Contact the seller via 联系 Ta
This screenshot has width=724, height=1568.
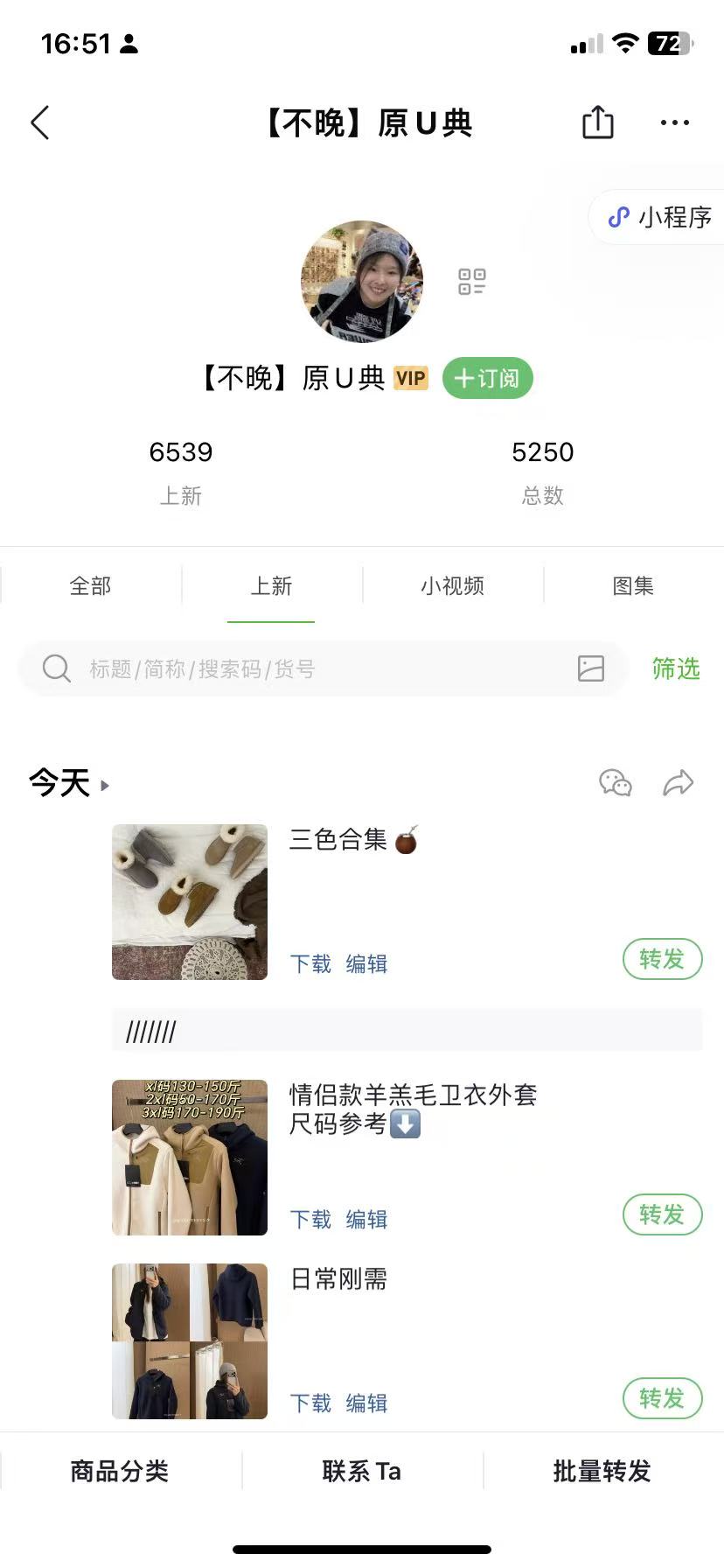coord(362,1471)
